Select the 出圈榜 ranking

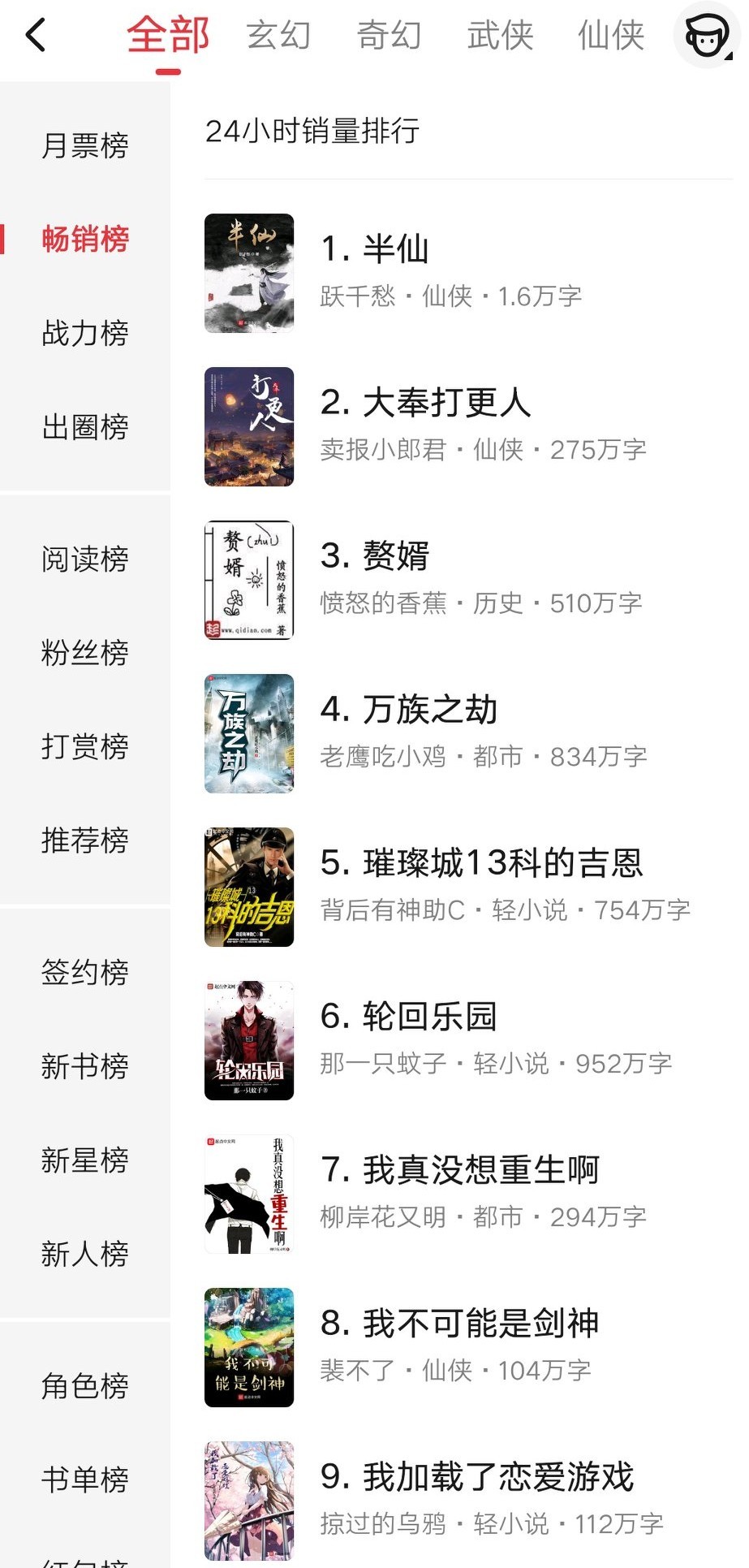pos(85,426)
